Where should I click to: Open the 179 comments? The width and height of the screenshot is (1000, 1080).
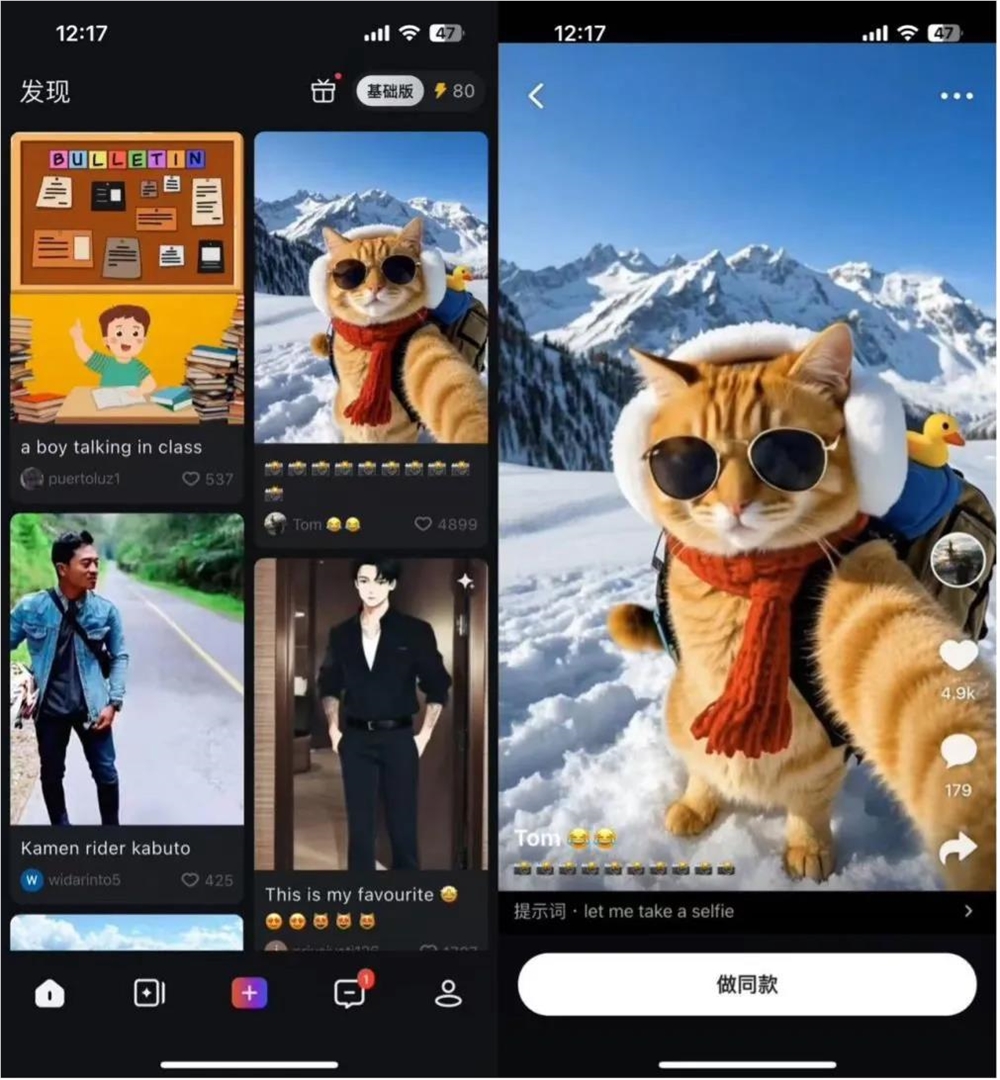point(958,752)
